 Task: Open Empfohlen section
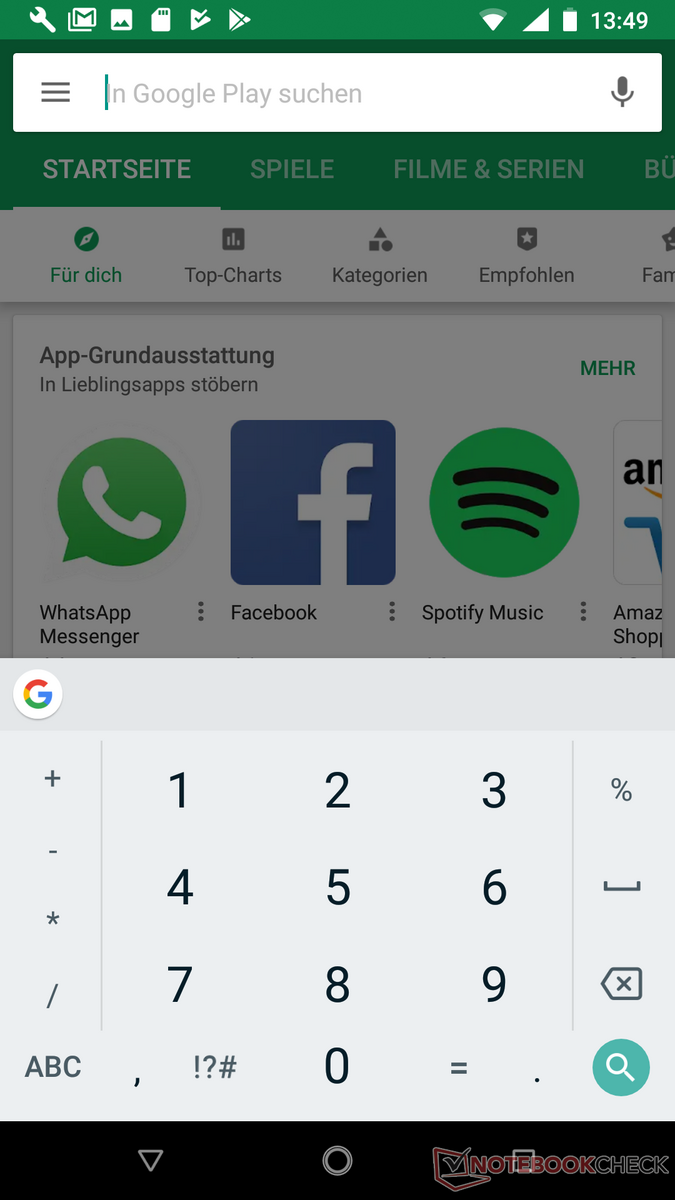click(x=526, y=256)
